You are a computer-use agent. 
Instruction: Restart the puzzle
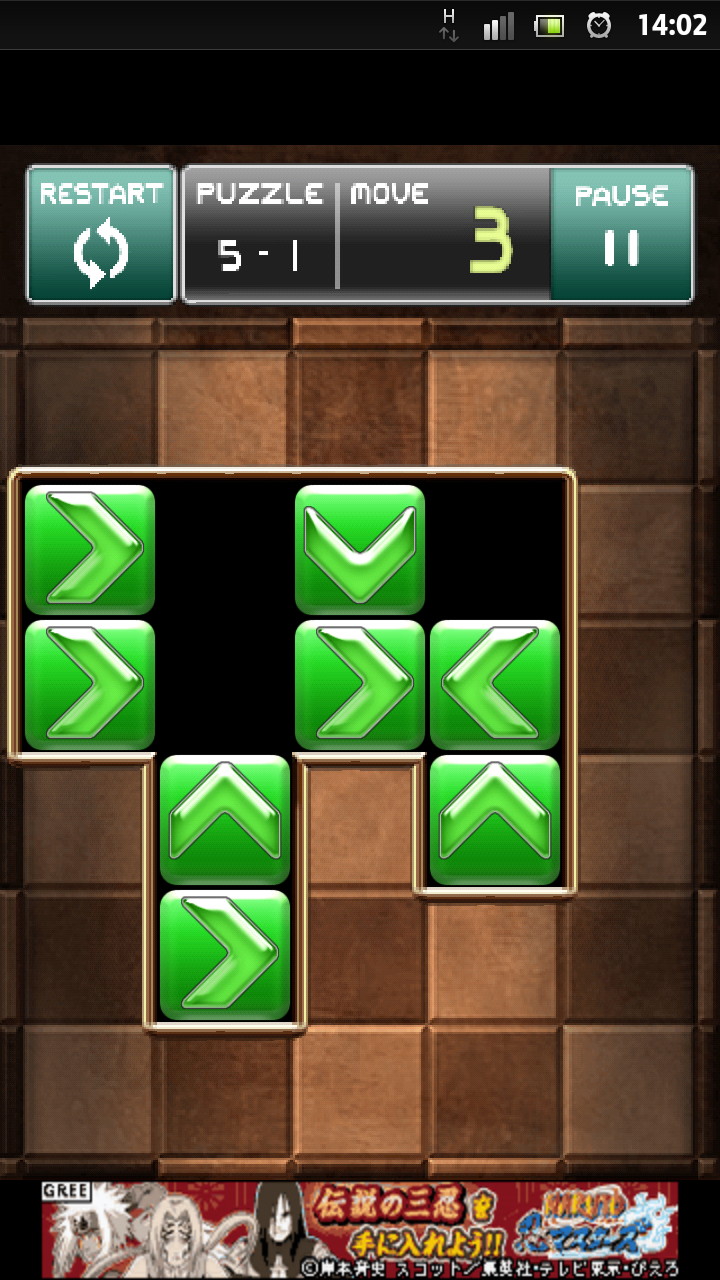coord(101,234)
